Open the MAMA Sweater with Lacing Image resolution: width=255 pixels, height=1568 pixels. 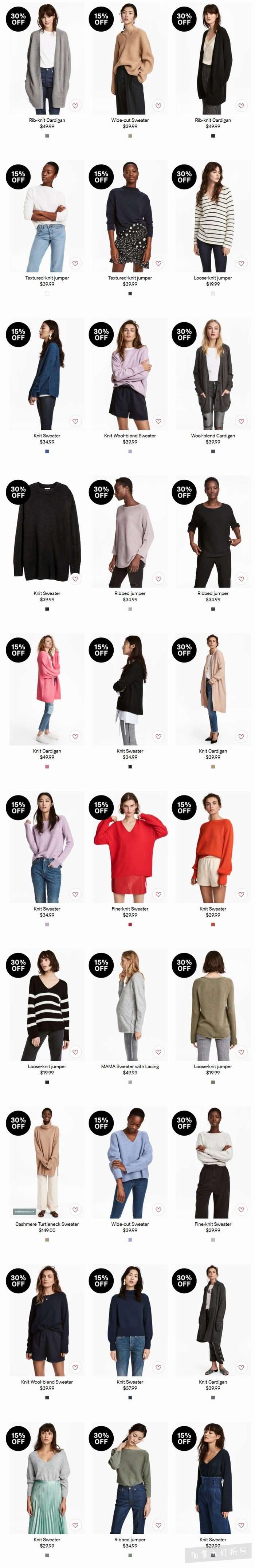click(130, 1004)
